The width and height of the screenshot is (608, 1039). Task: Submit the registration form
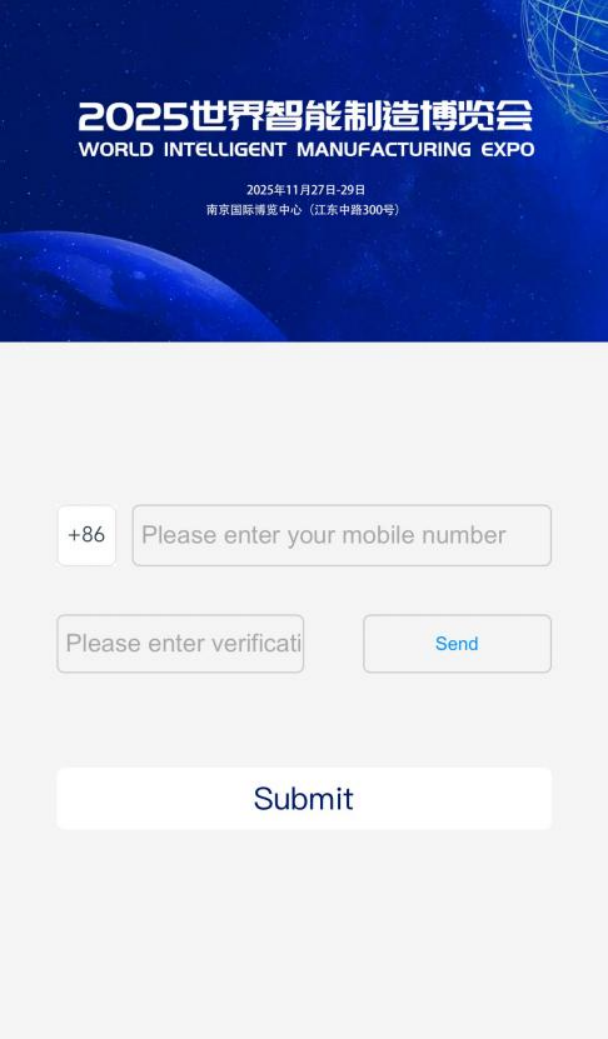303,798
